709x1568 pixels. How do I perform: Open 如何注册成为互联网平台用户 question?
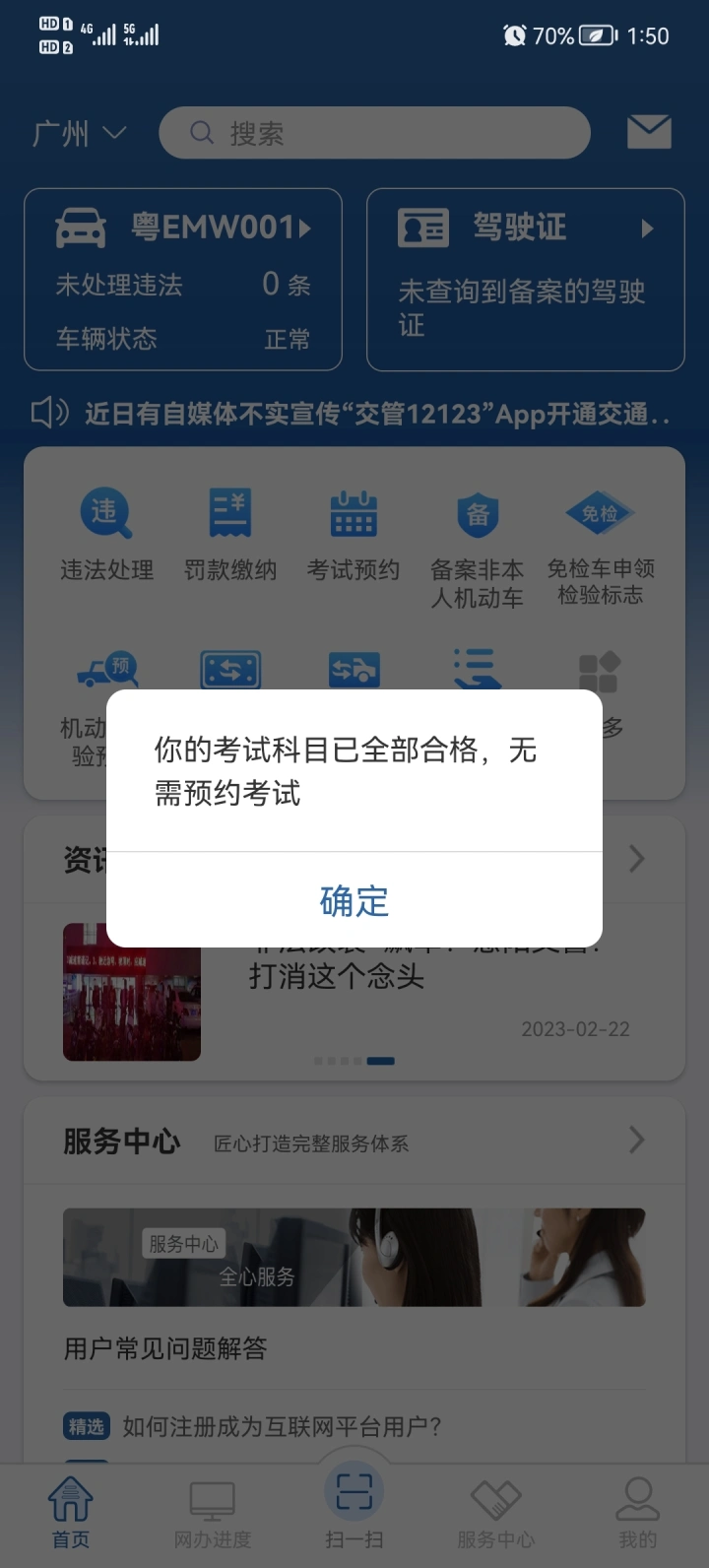point(282,1426)
